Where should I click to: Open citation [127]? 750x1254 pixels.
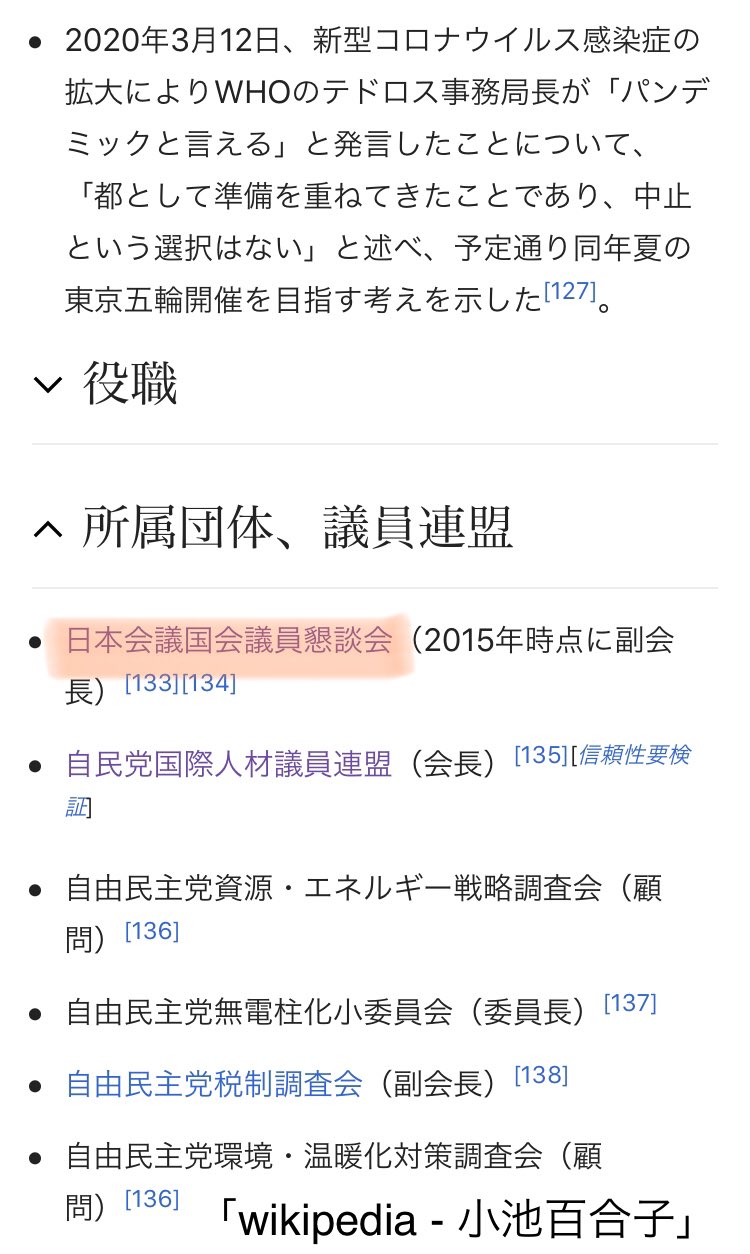(x=569, y=291)
